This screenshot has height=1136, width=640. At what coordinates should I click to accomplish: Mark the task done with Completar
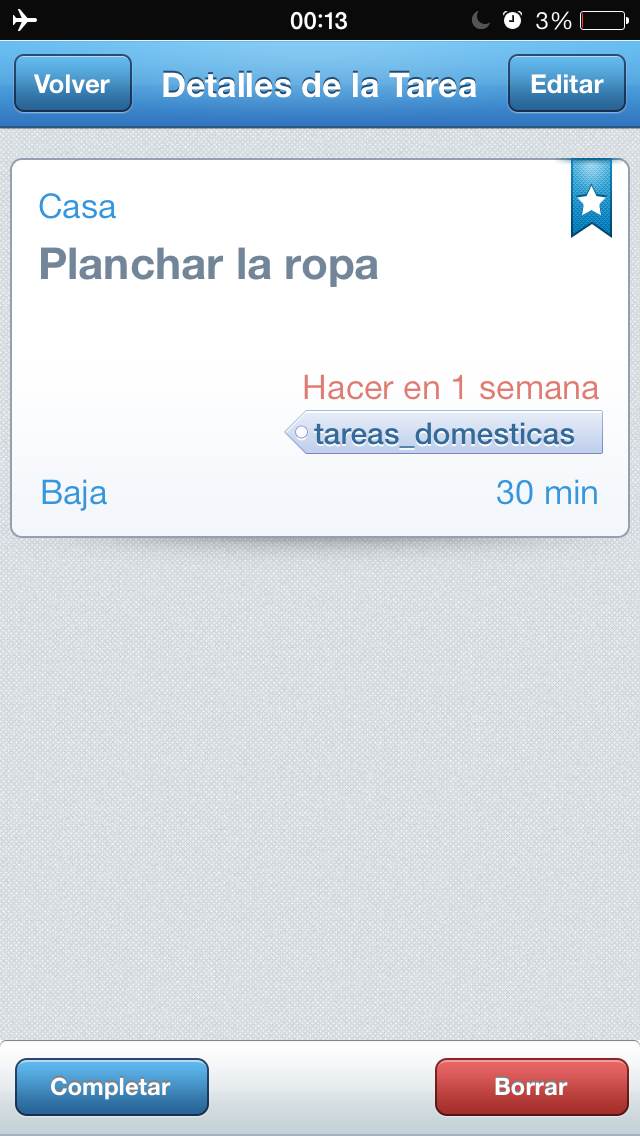[111, 1087]
